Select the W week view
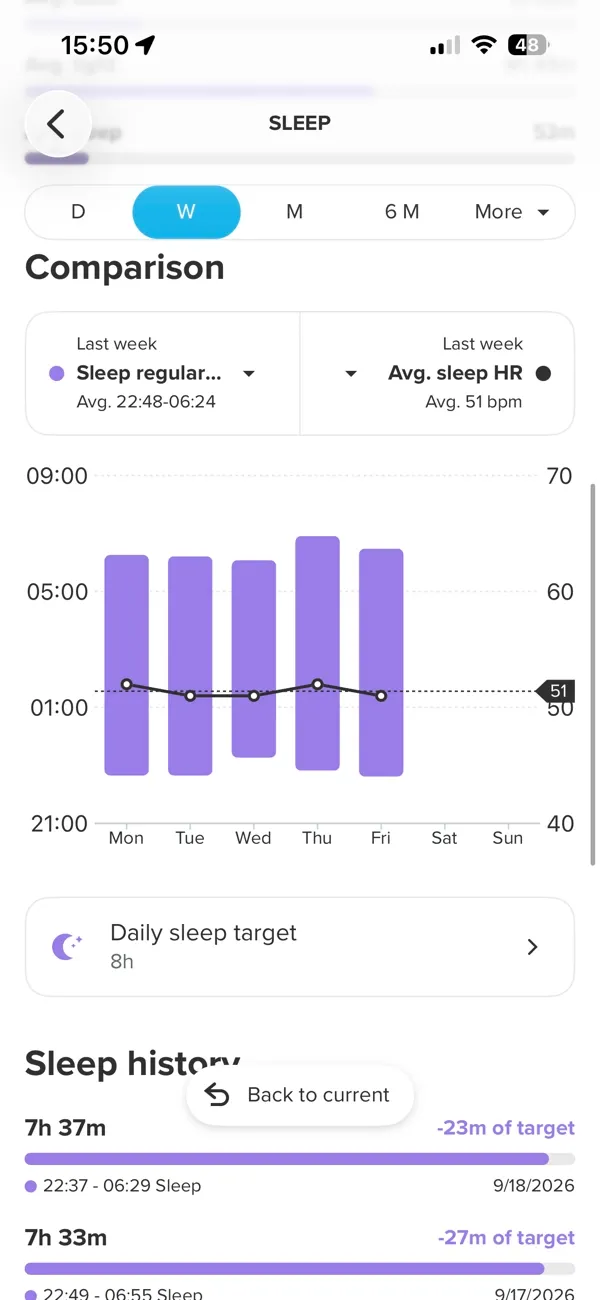The height and width of the screenshot is (1300, 600). click(186, 212)
